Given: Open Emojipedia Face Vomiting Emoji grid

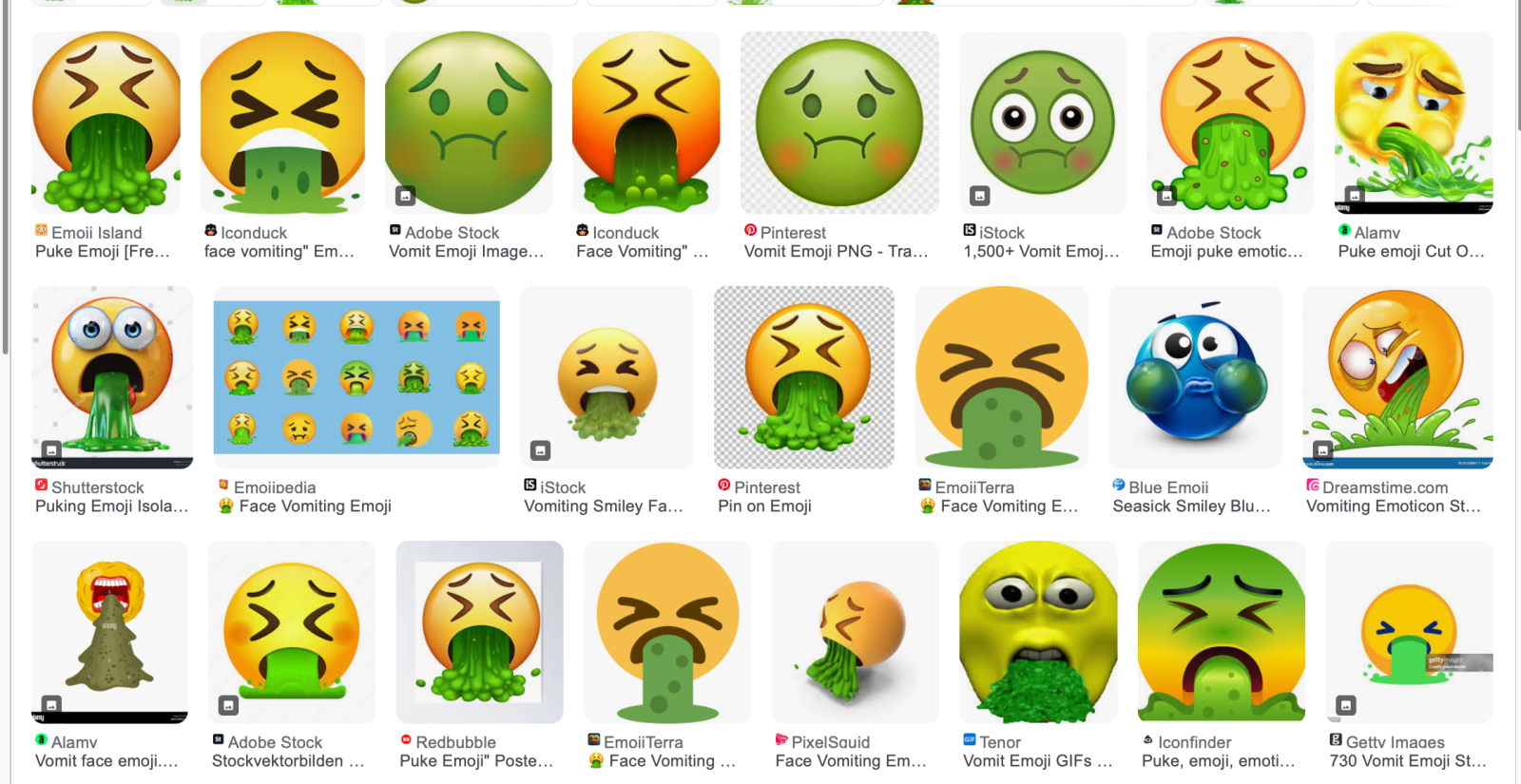Looking at the screenshot, I should [356, 377].
